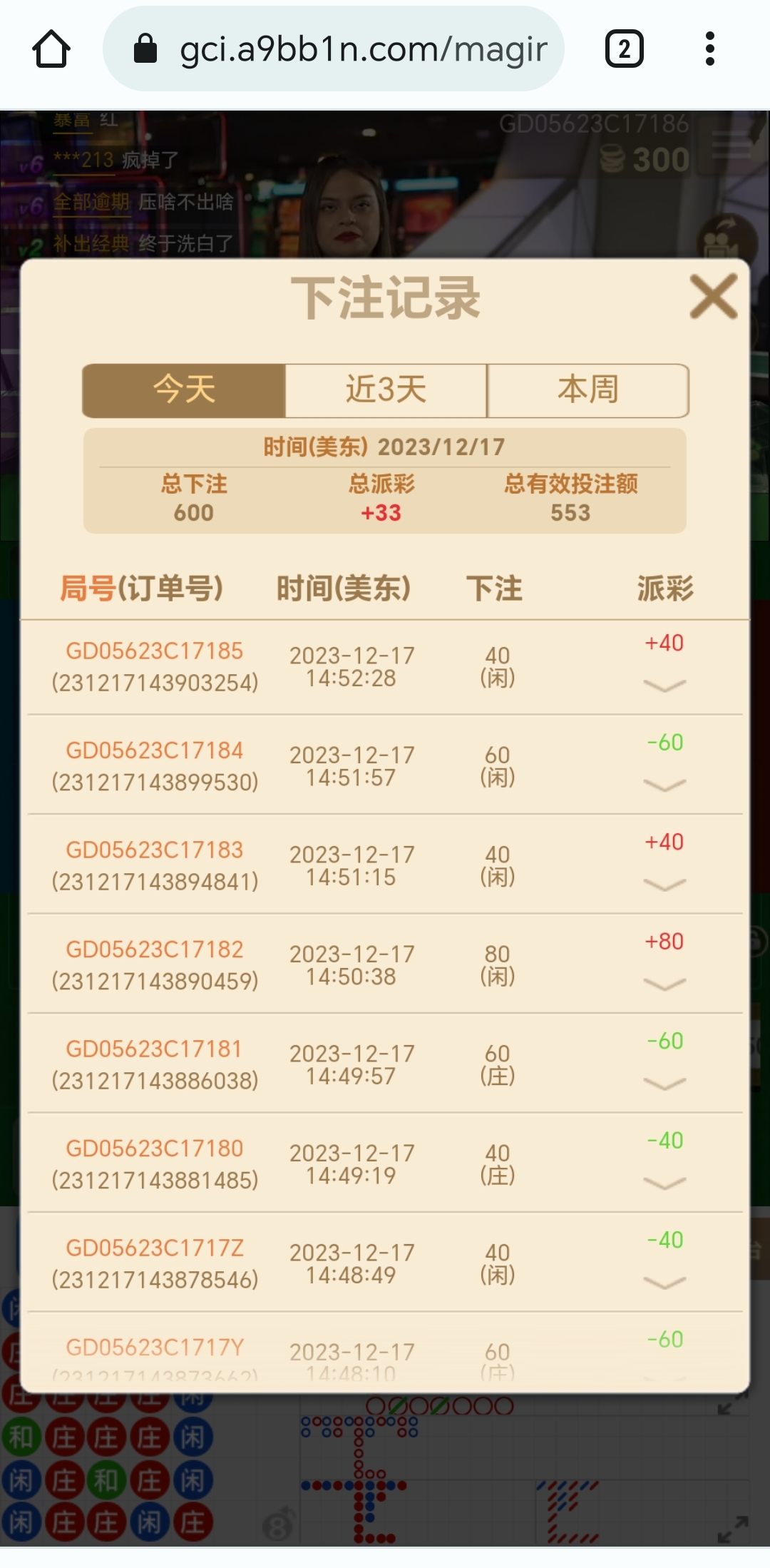Expand details for round GD05623C17182

click(x=664, y=984)
